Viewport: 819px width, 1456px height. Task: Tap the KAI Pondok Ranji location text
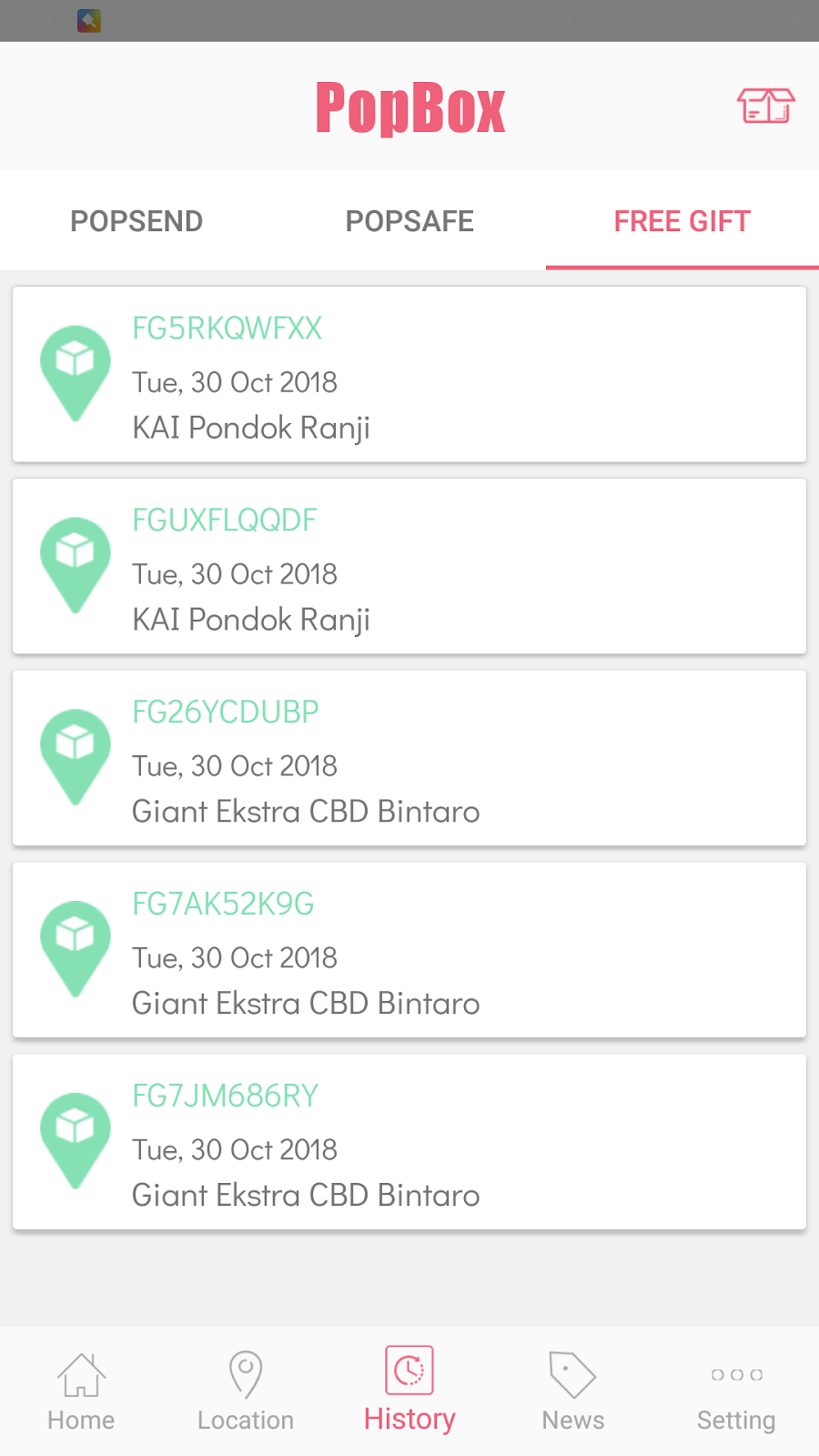[250, 428]
